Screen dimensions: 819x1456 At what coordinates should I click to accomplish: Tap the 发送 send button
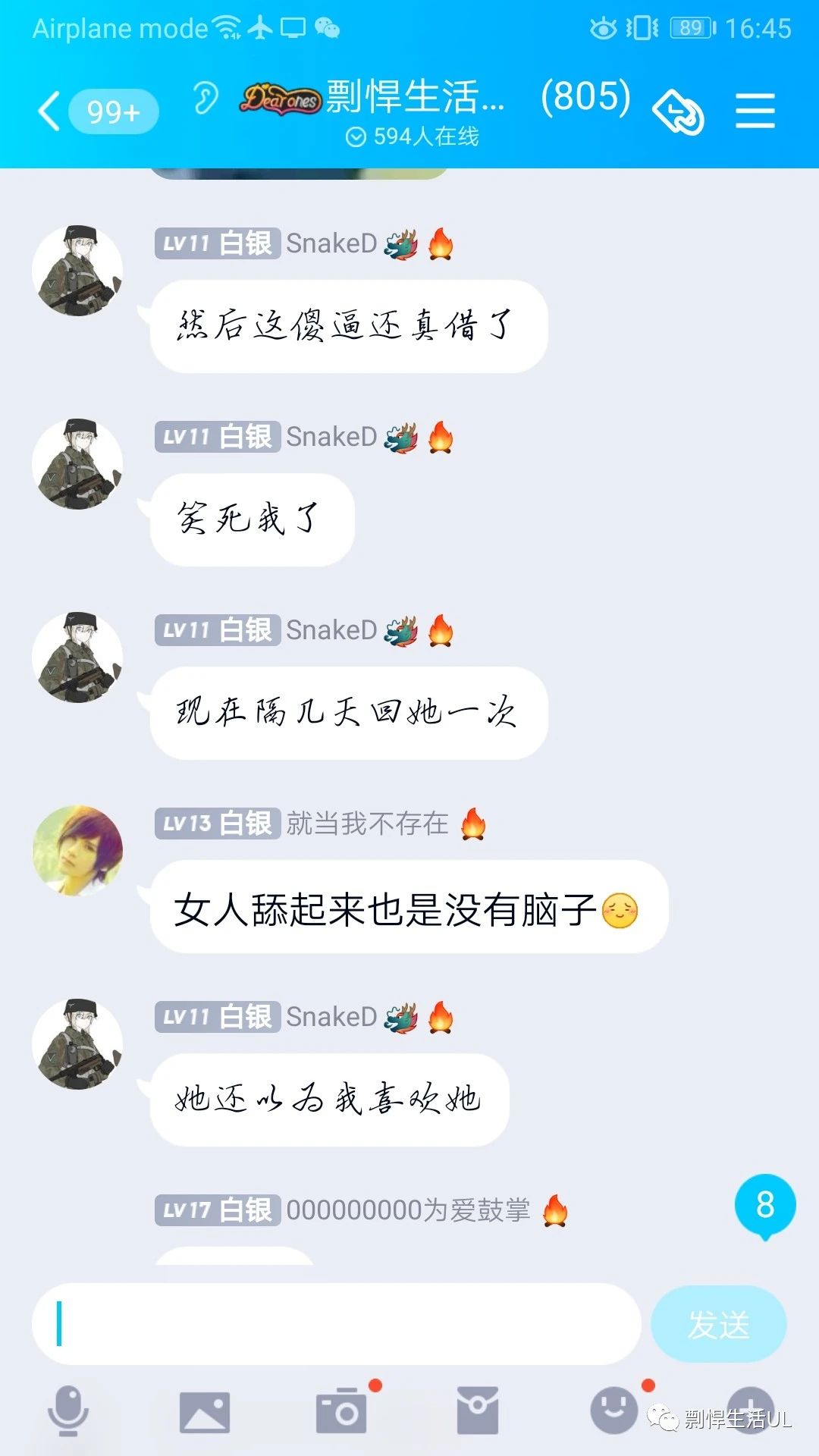click(x=718, y=1324)
